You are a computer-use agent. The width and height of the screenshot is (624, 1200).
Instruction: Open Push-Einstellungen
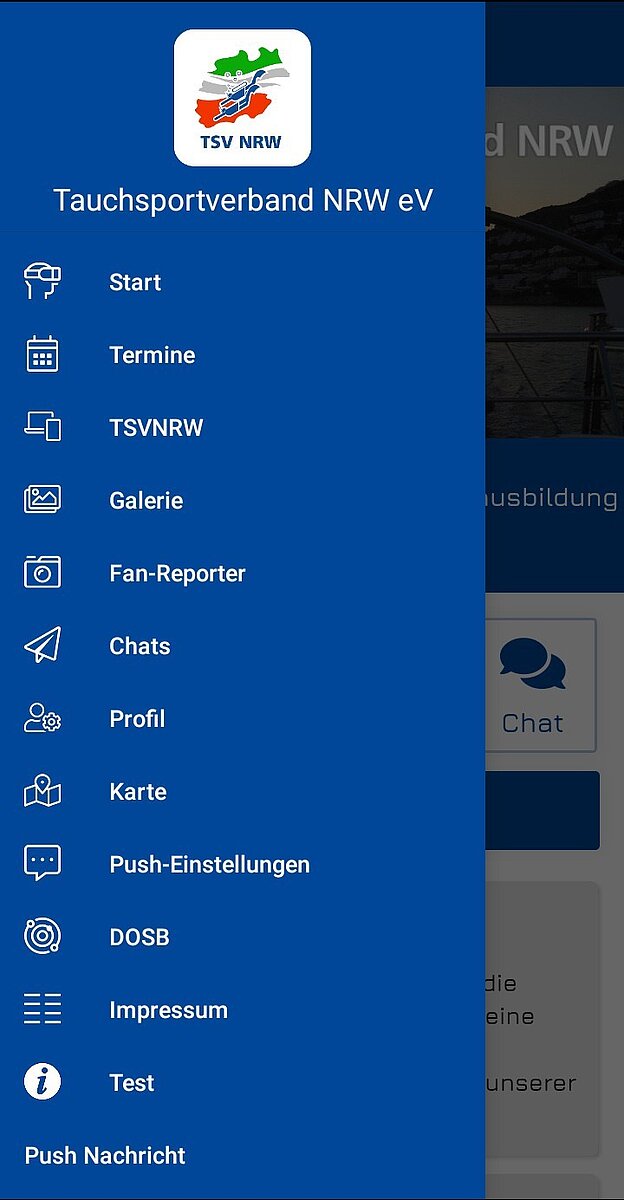point(209,865)
